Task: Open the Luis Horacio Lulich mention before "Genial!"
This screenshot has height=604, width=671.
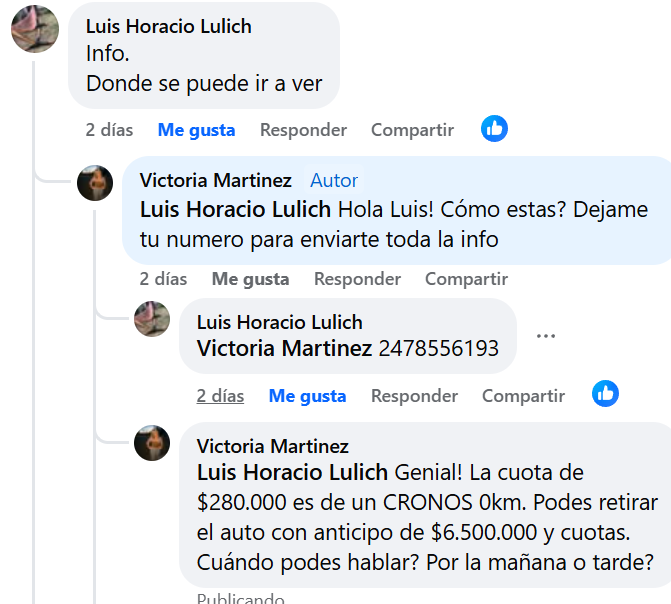Action: [x=292, y=472]
